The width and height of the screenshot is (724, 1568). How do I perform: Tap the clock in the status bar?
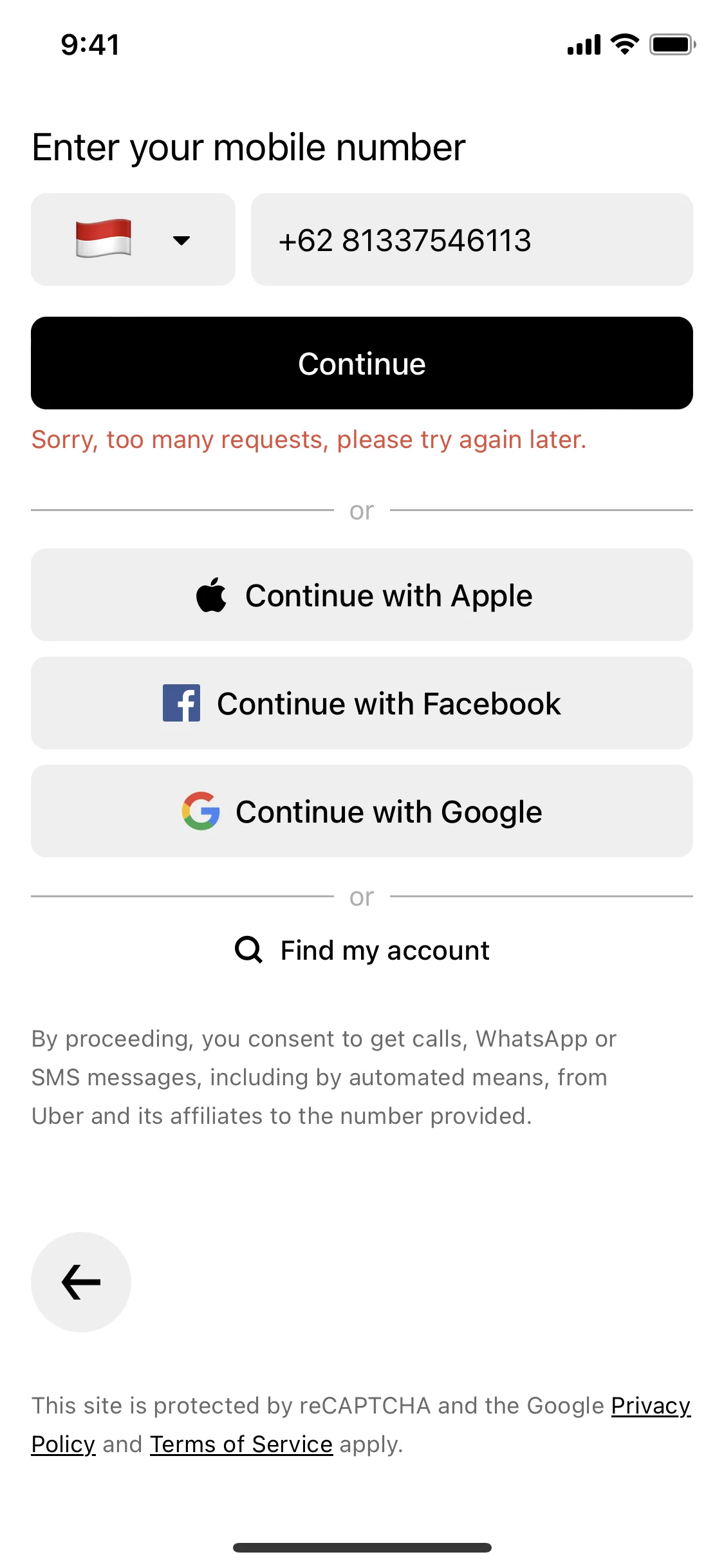click(x=88, y=44)
